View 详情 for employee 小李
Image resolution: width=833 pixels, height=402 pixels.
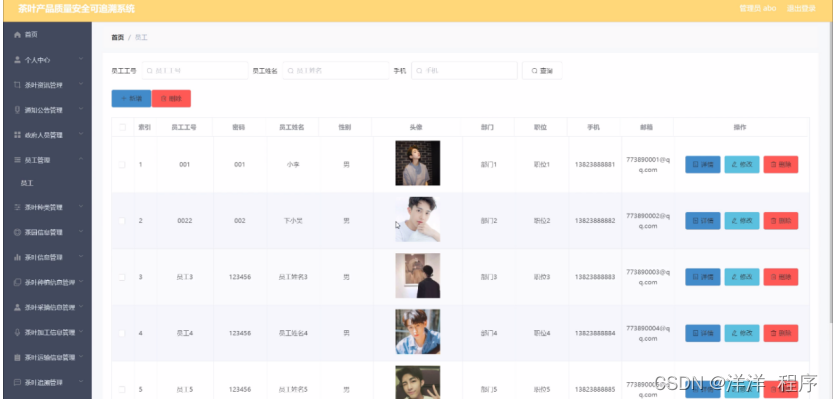702,164
